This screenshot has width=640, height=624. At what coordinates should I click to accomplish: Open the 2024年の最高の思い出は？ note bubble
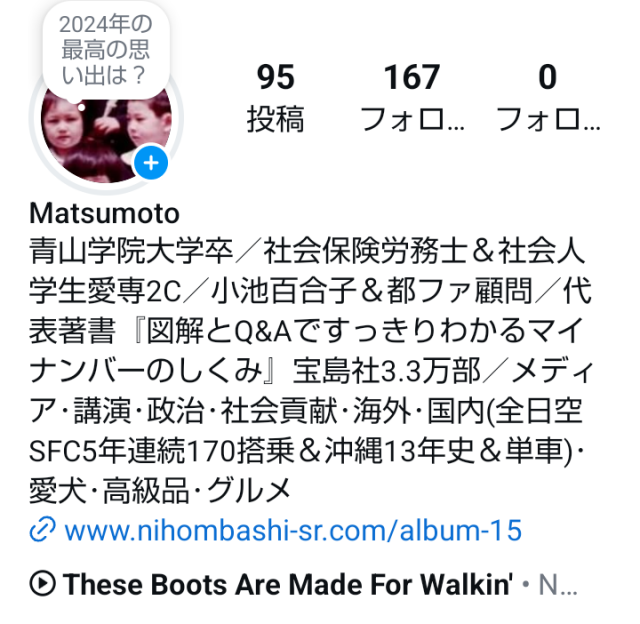(105, 50)
